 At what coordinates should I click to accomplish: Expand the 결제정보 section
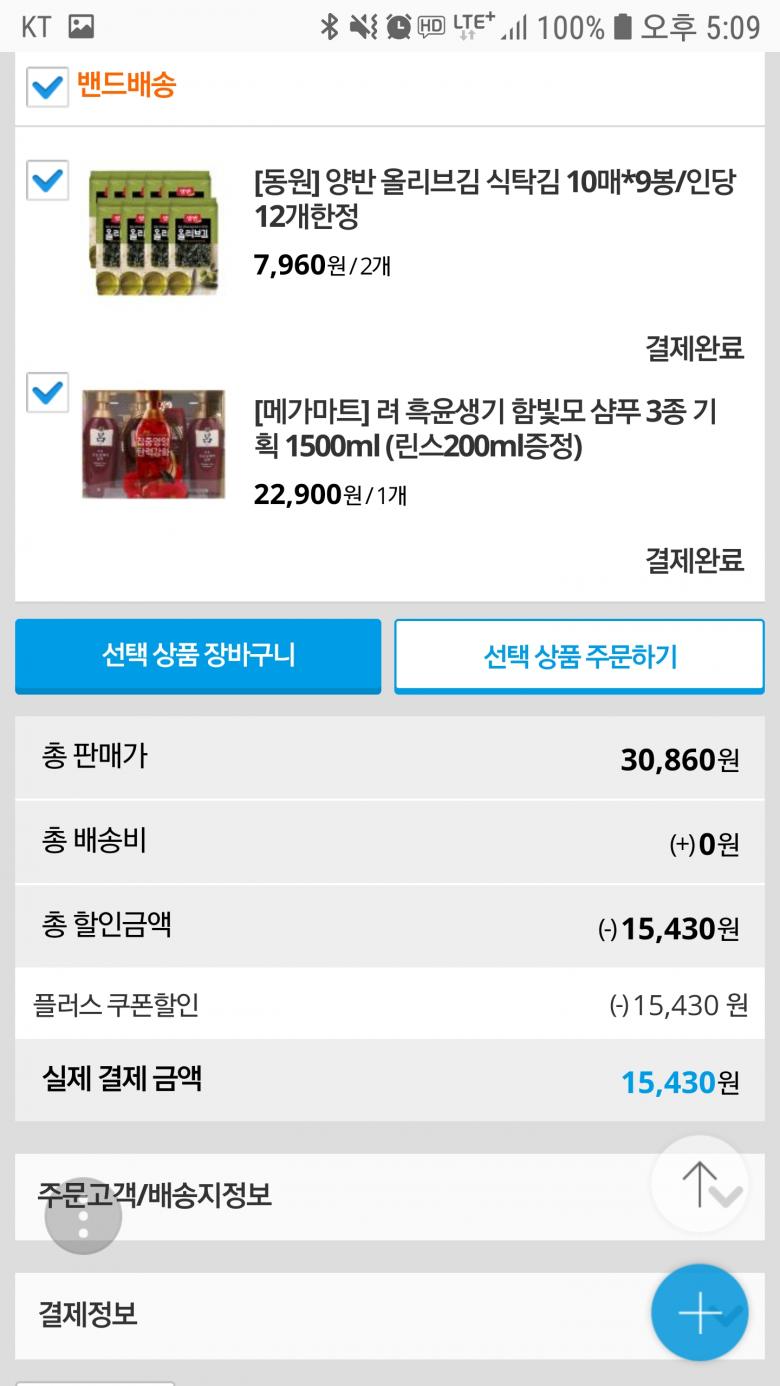(x=300, y=1314)
